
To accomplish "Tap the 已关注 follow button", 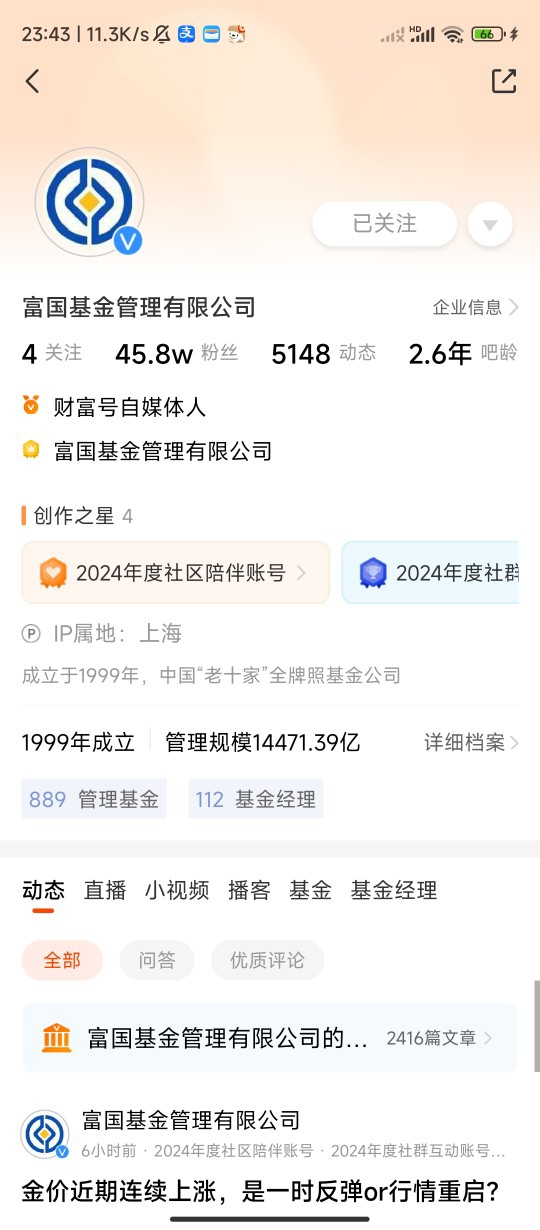I will point(385,224).
